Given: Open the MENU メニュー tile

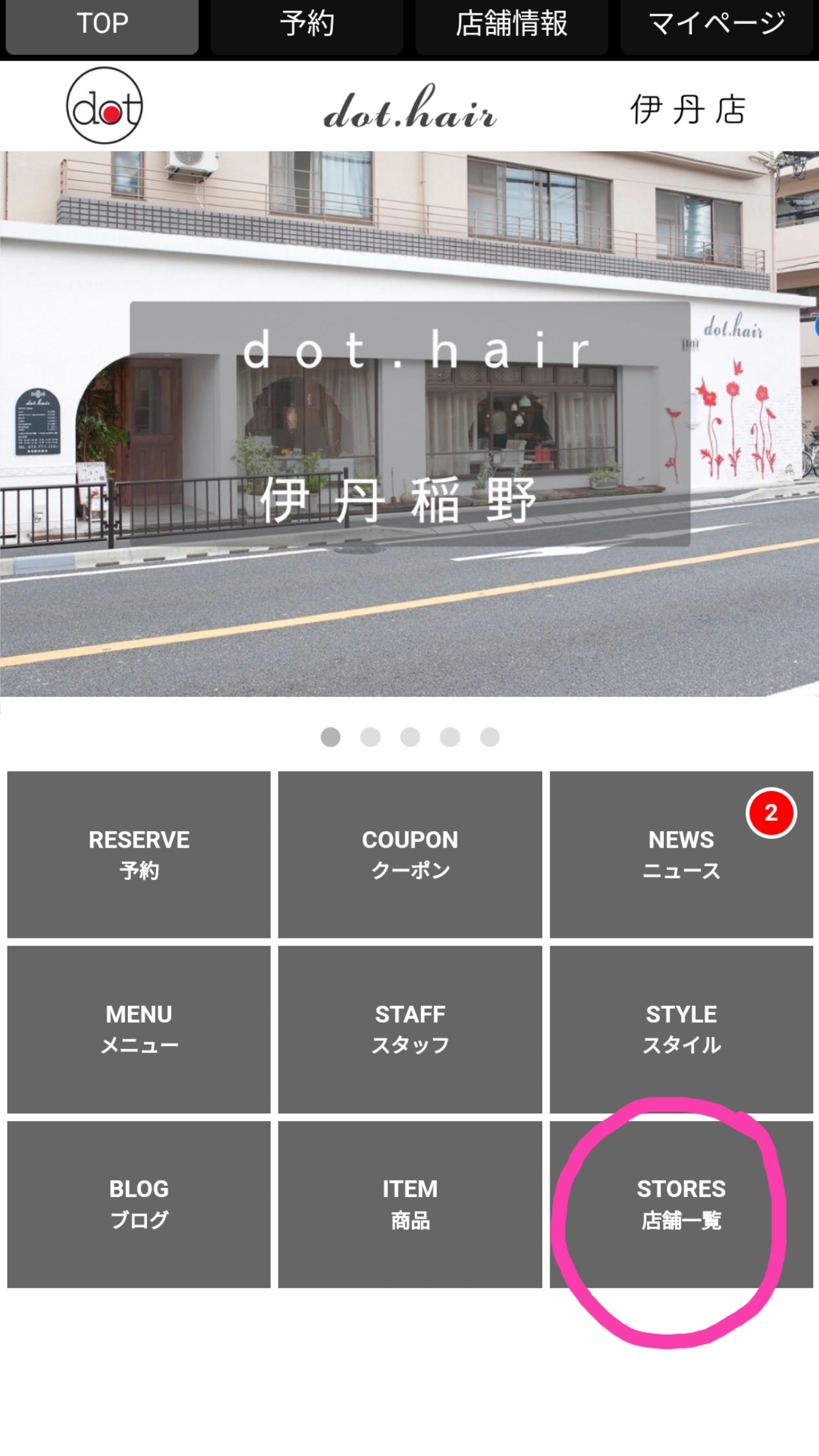Looking at the screenshot, I should pyautogui.click(x=139, y=1030).
